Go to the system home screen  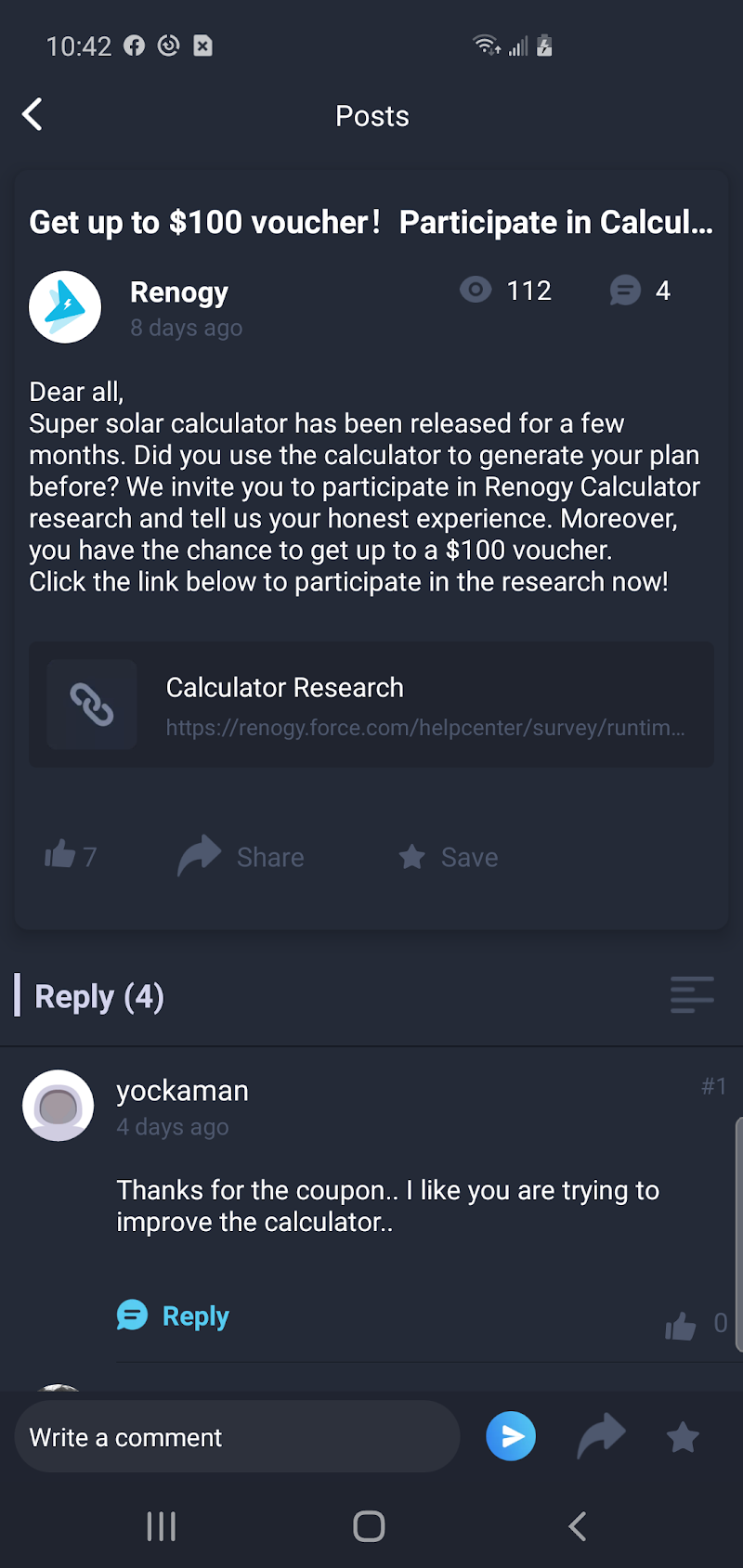tap(369, 1526)
